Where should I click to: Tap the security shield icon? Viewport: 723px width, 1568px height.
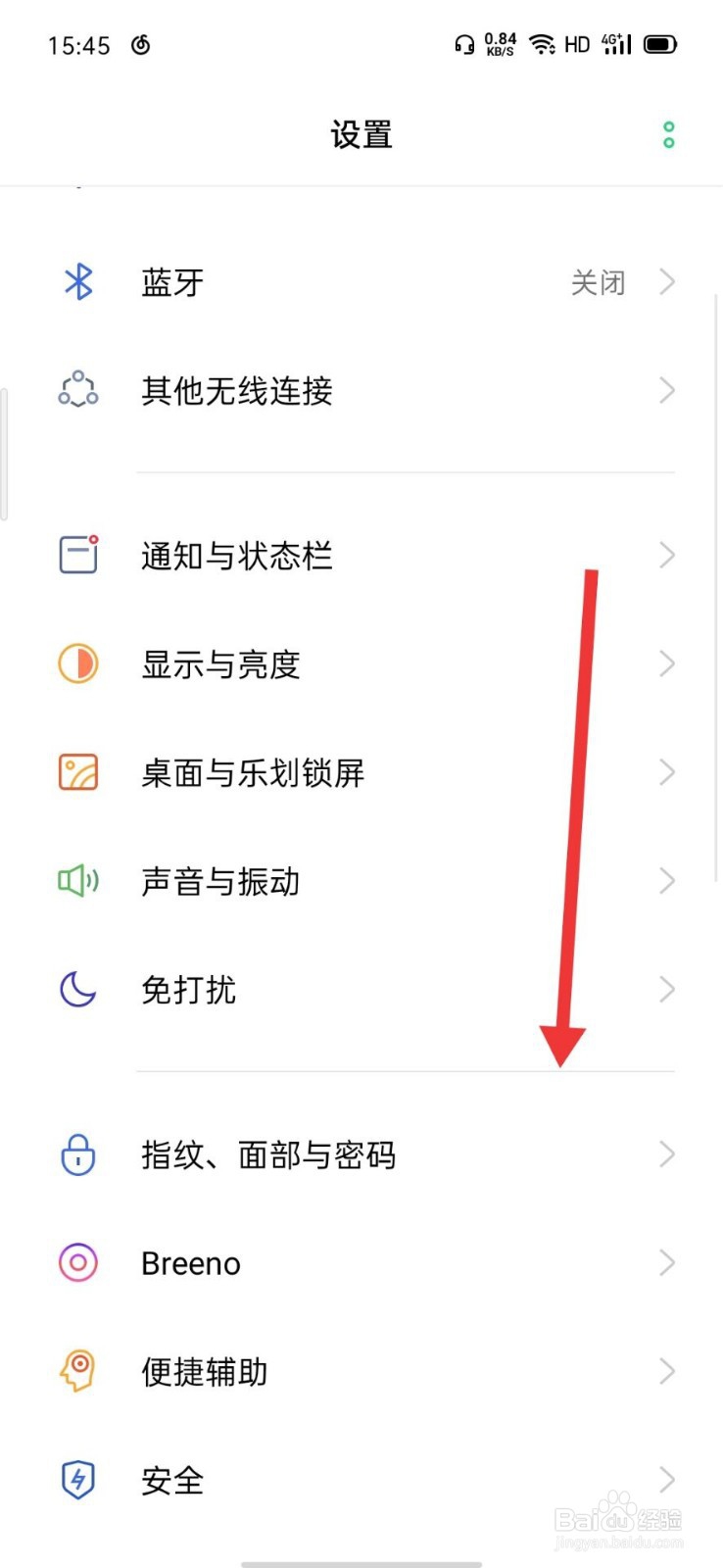pyautogui.click(x=78, y=1480)
